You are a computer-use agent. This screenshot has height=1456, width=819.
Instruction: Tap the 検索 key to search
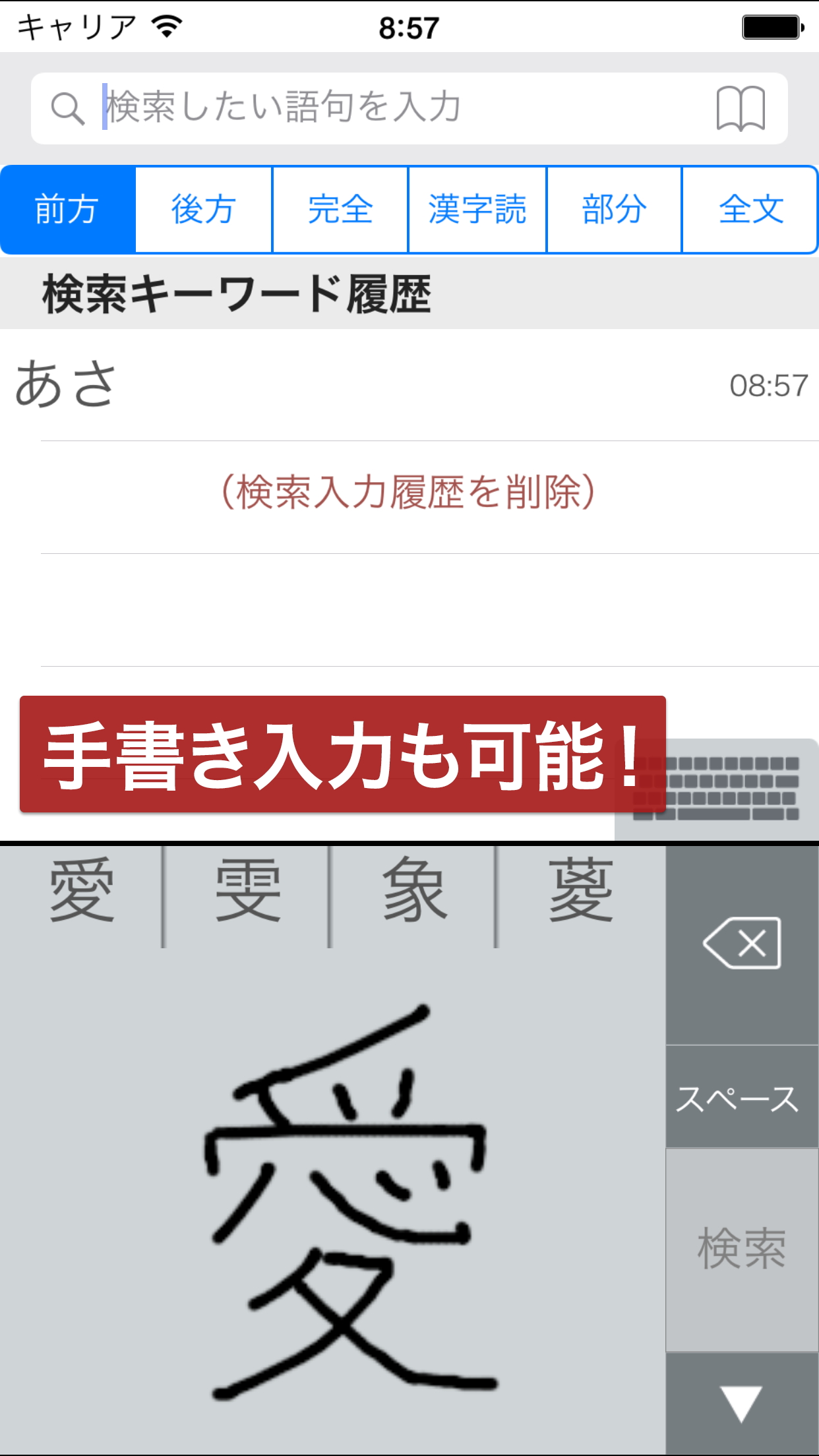742,1248
